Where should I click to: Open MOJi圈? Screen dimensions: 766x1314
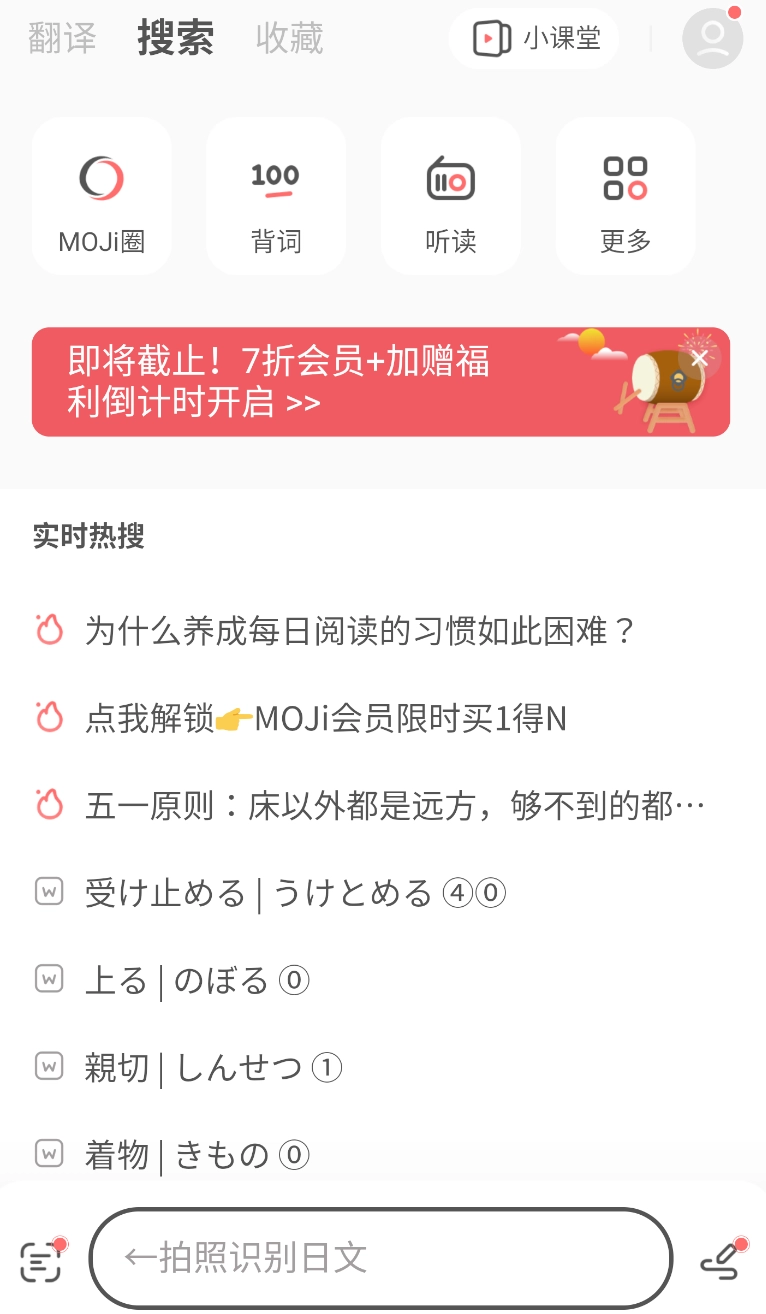tap(102, 196)
